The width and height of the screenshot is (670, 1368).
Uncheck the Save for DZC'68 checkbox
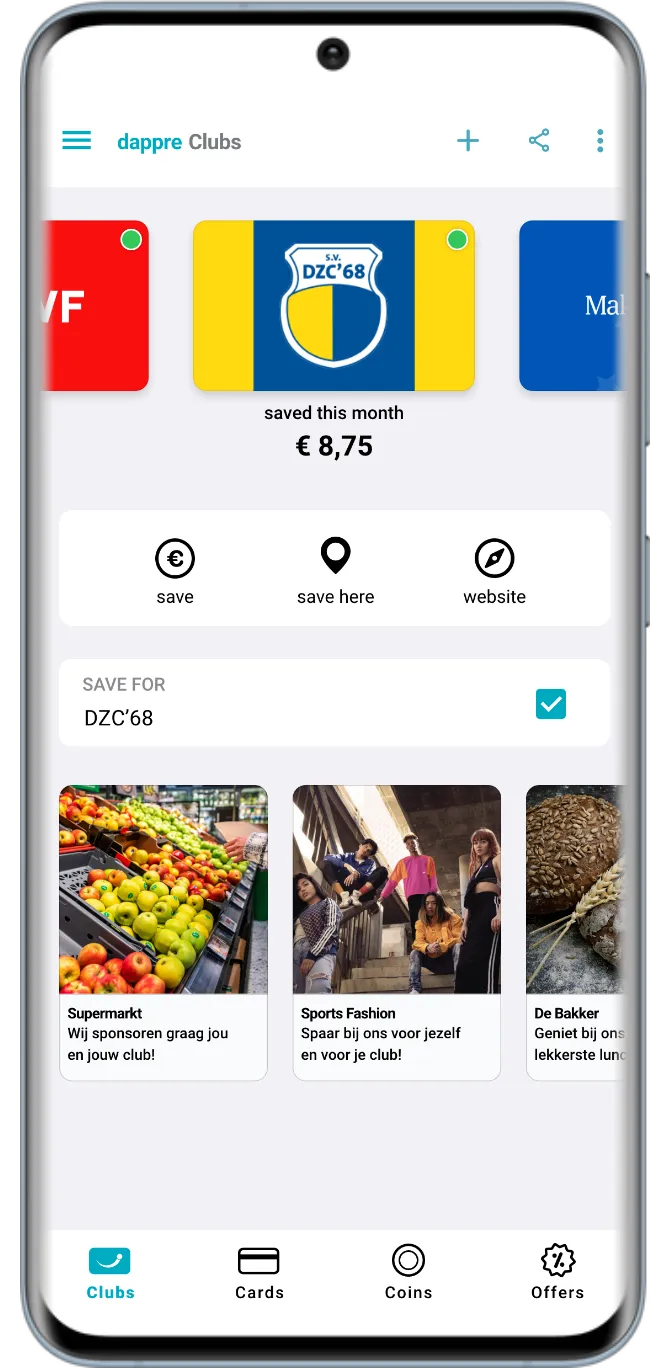click(x=551, y=704)
